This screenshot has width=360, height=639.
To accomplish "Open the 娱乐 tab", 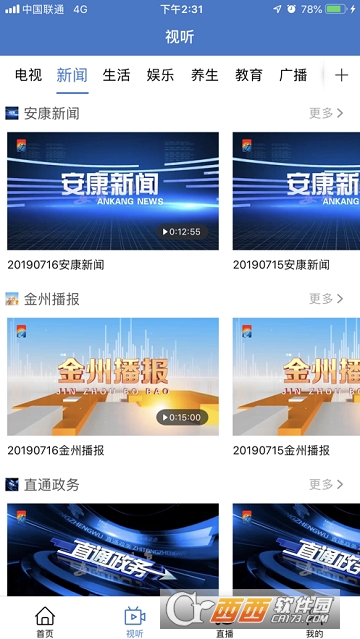I will (x=160, y=75).
